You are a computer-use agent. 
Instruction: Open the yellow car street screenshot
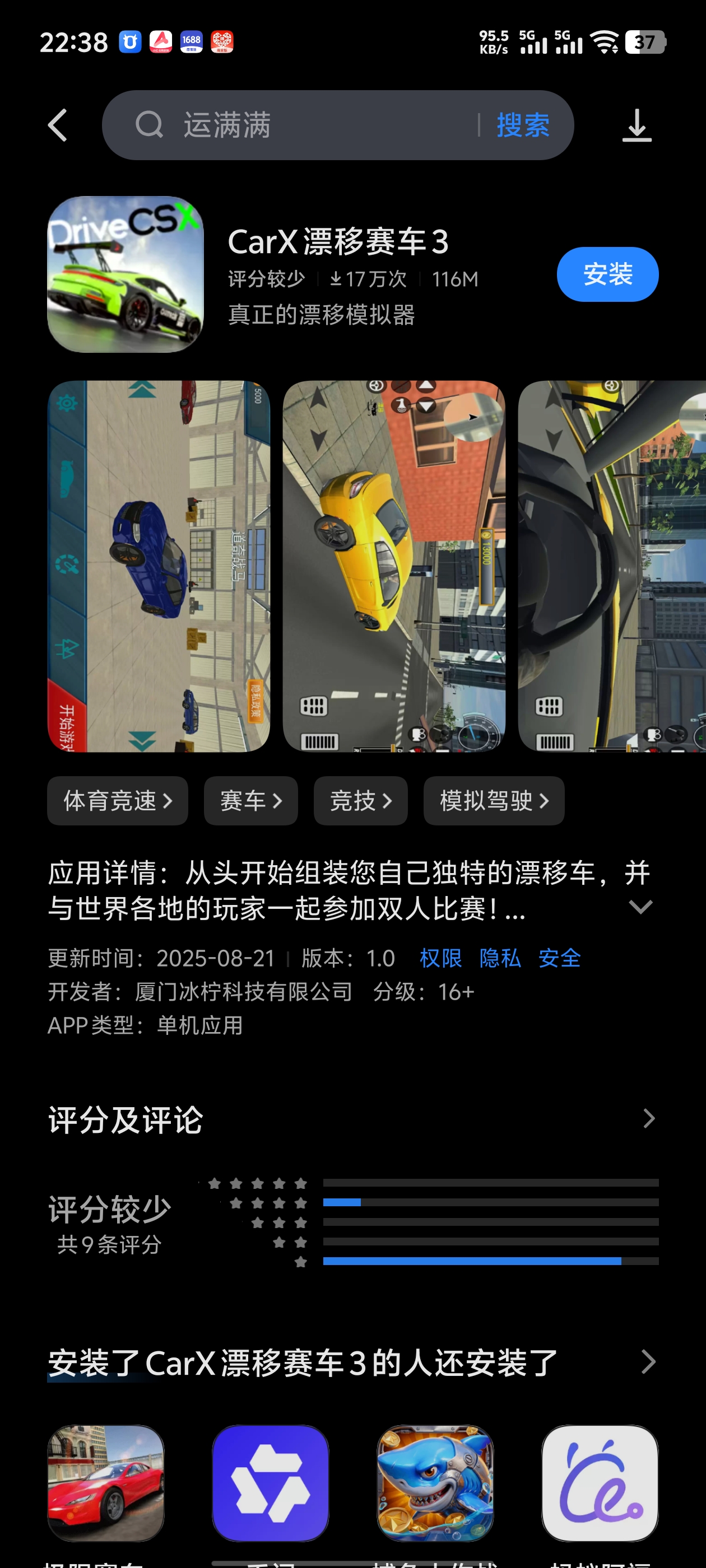click(x=393, y=566)
